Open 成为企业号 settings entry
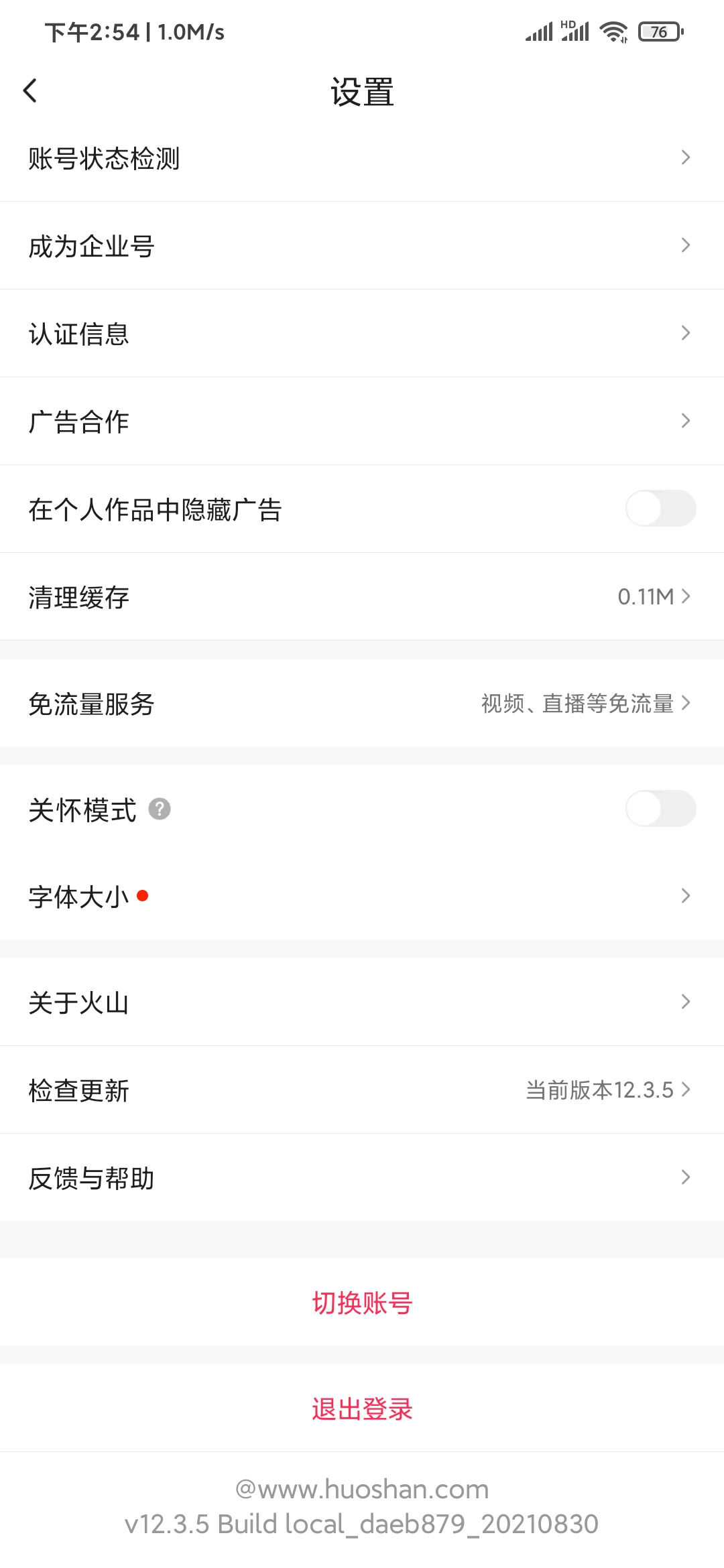Viewport: 724px width, 1568px height. (362, 245)
